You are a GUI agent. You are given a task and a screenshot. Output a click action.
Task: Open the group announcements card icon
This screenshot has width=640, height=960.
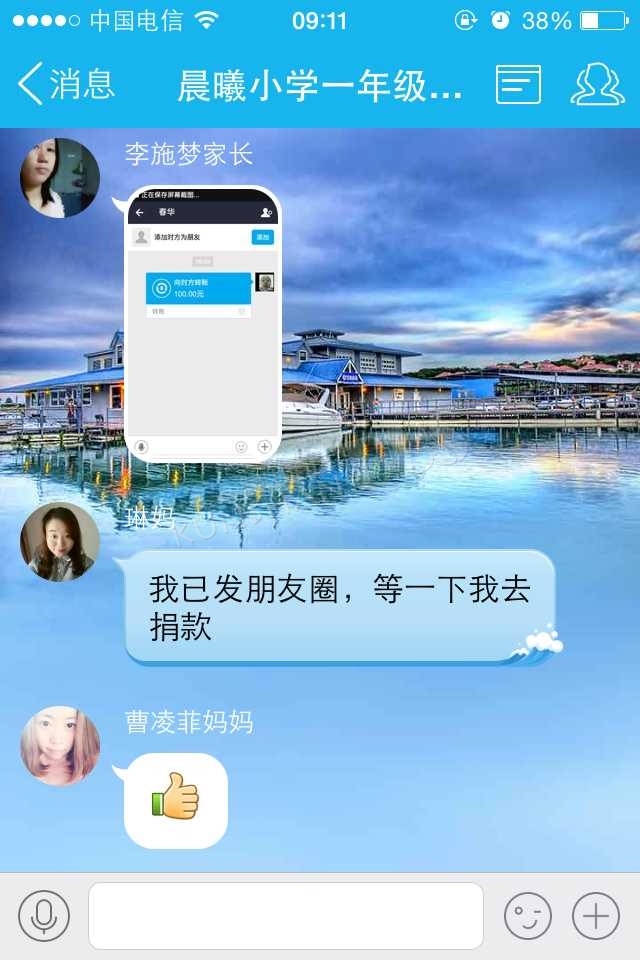(518, 85)
